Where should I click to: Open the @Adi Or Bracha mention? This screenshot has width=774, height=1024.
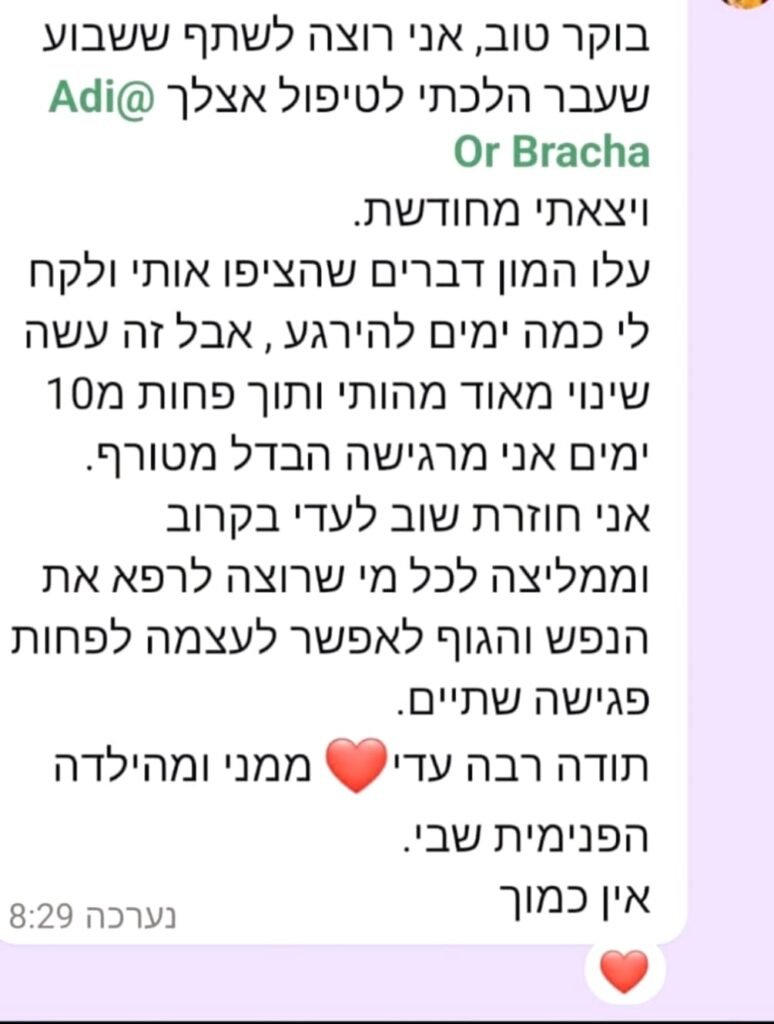click(551, 152)
